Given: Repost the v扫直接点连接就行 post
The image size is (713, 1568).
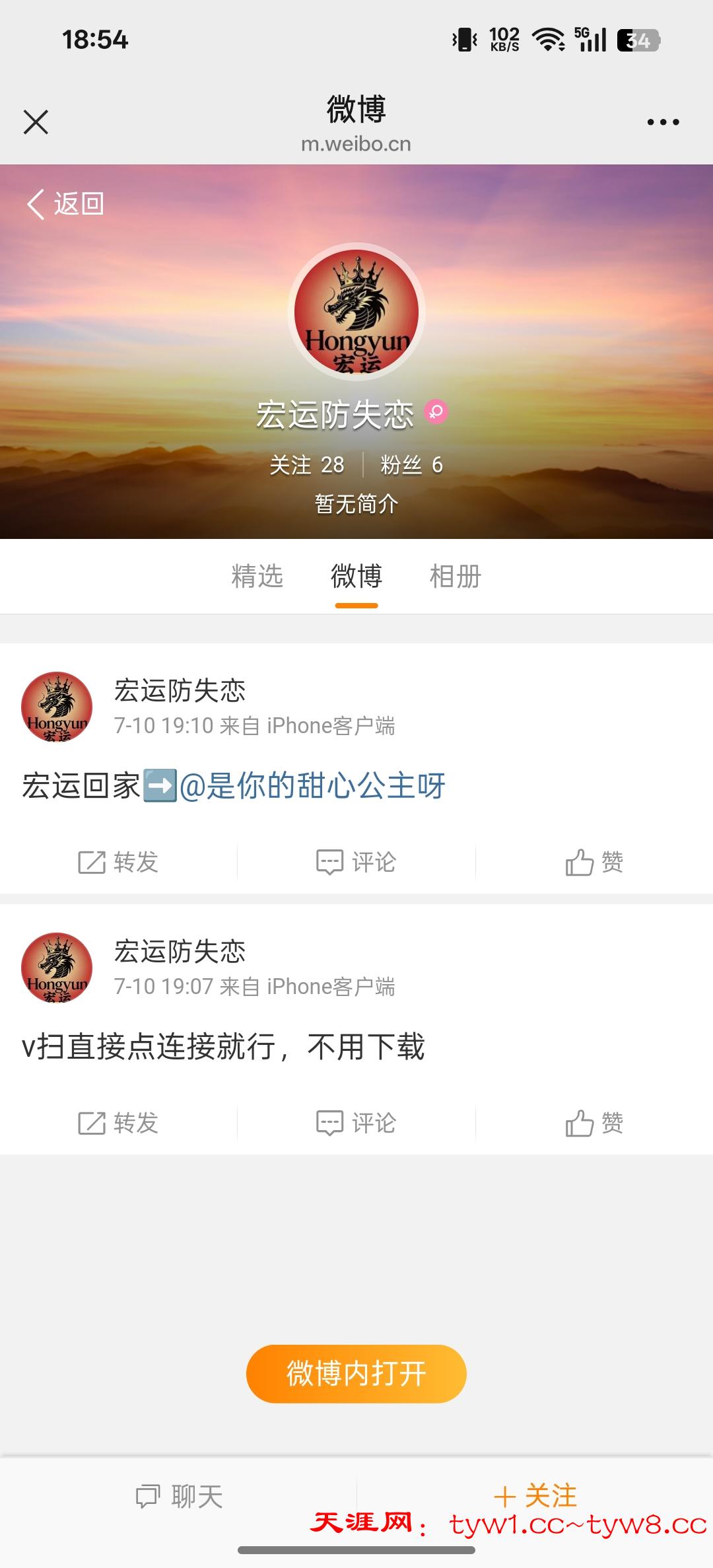Looking at the screenshot, I should click(119, 1123).
